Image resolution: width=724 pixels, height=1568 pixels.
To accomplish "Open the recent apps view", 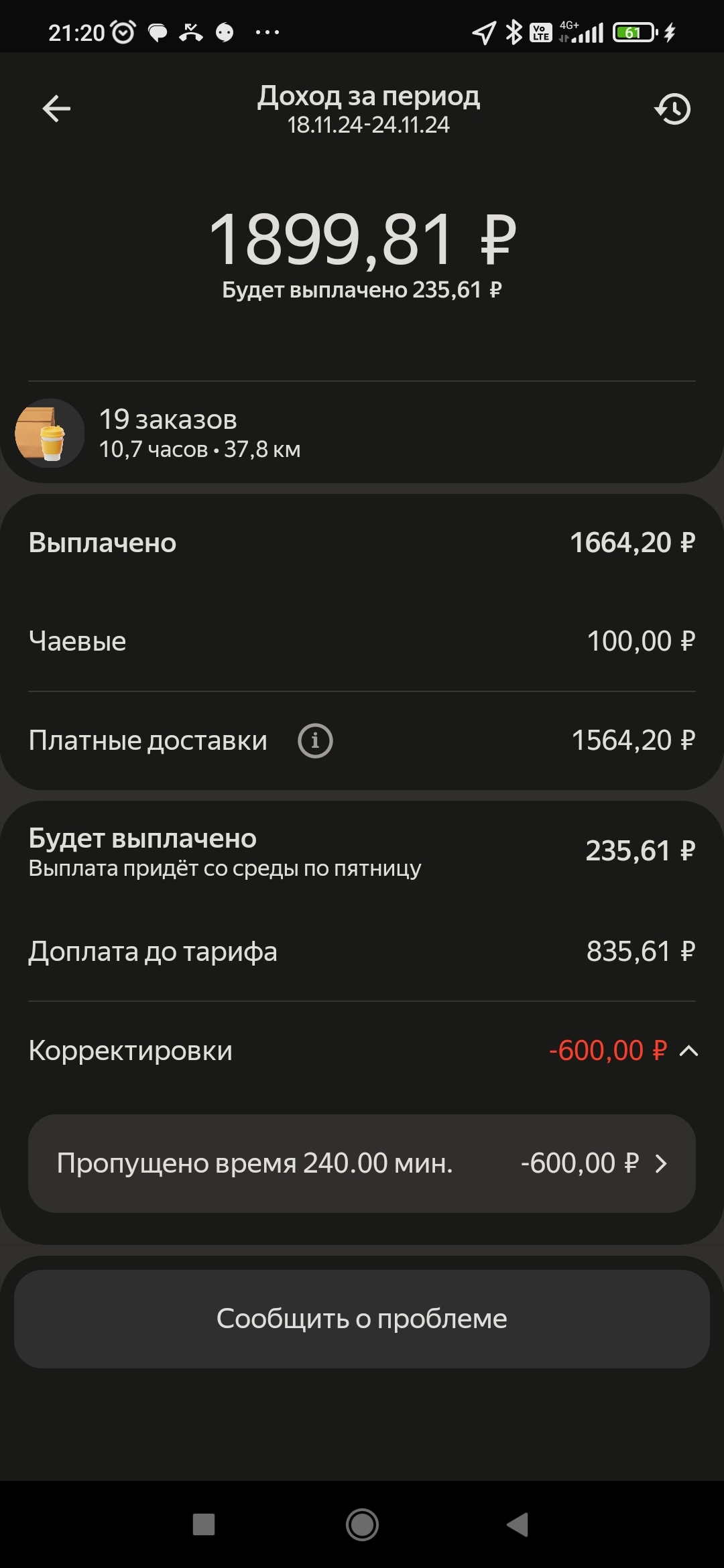I will pos(204,1525).
